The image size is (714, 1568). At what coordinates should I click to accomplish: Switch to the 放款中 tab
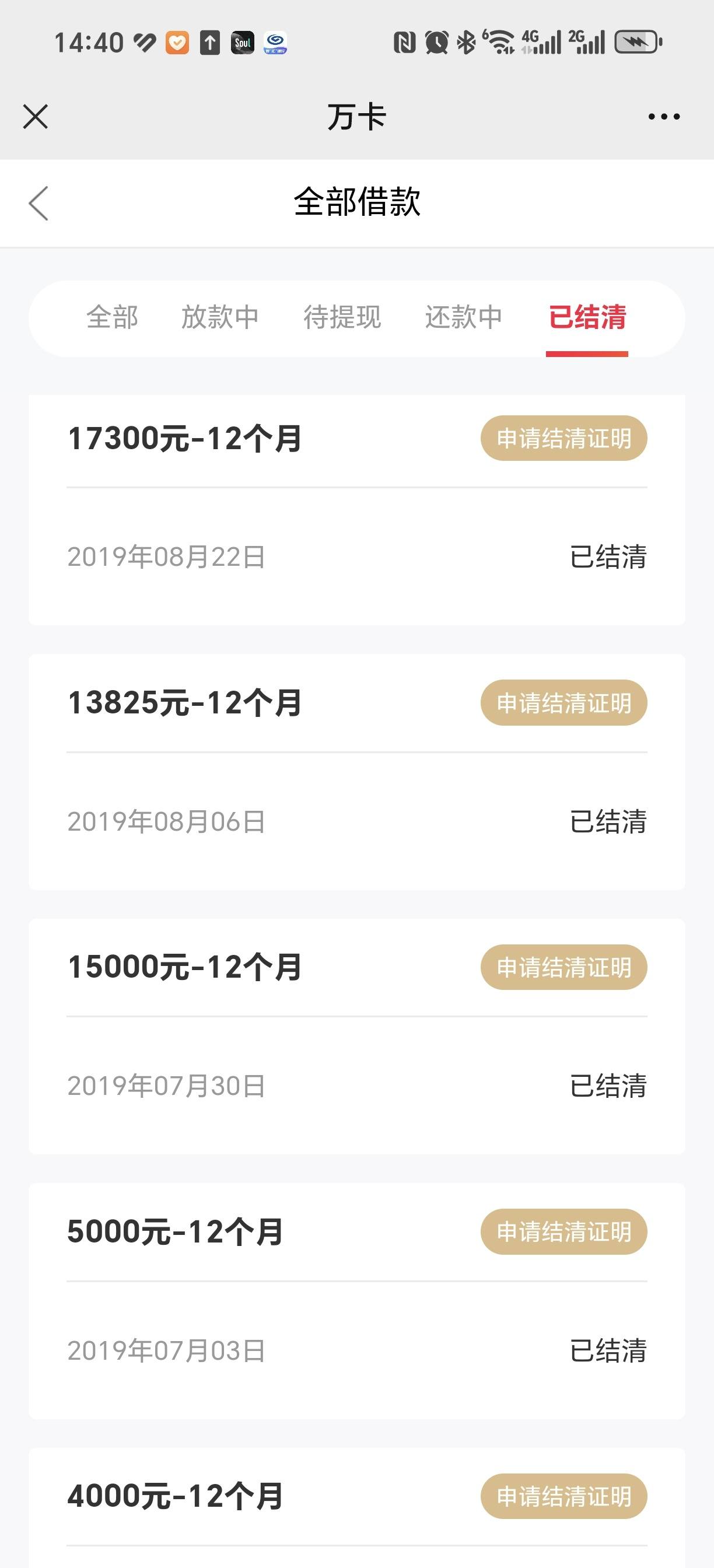220,317
